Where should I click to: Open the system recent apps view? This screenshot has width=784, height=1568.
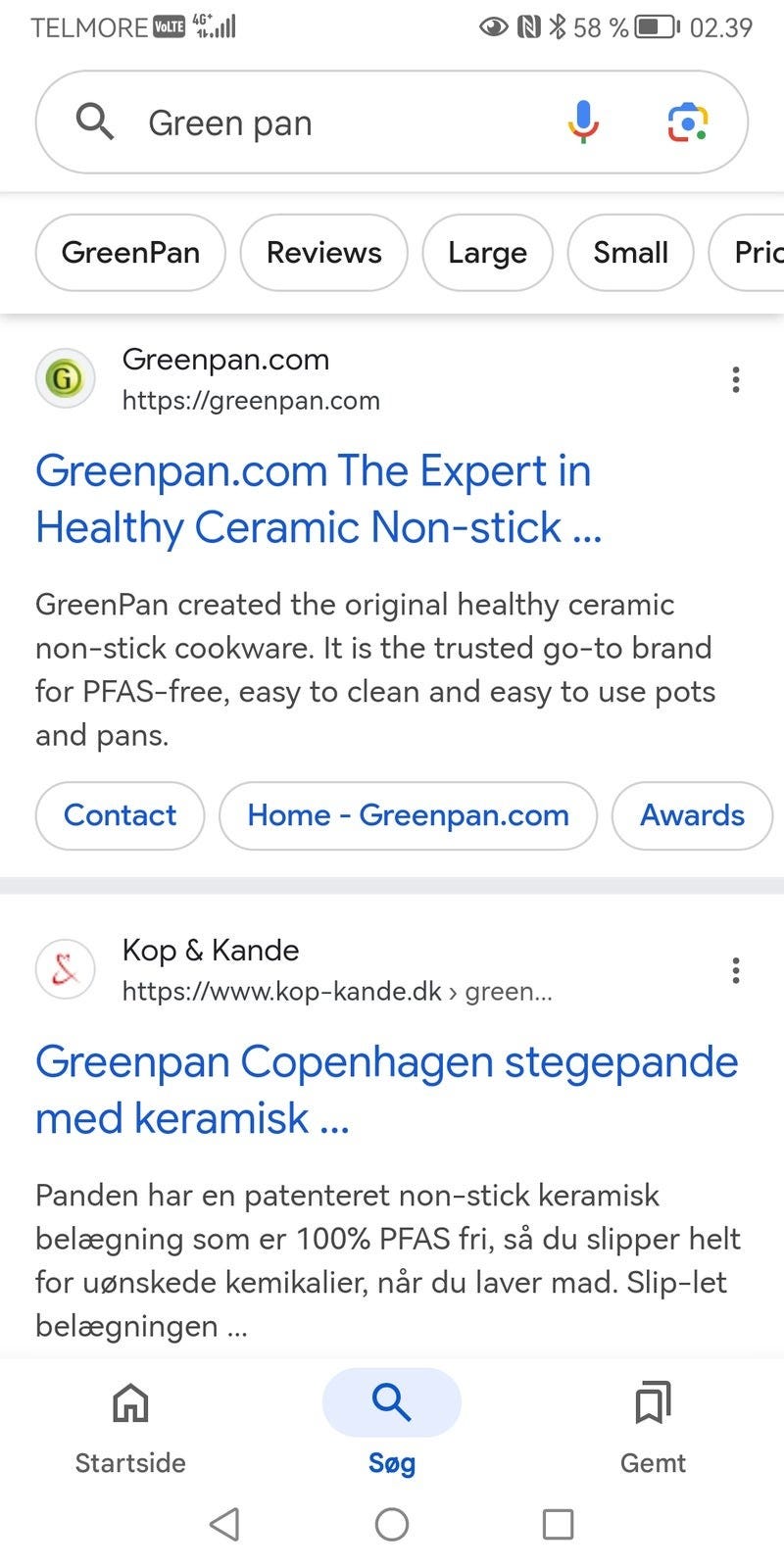(558, 1524)
